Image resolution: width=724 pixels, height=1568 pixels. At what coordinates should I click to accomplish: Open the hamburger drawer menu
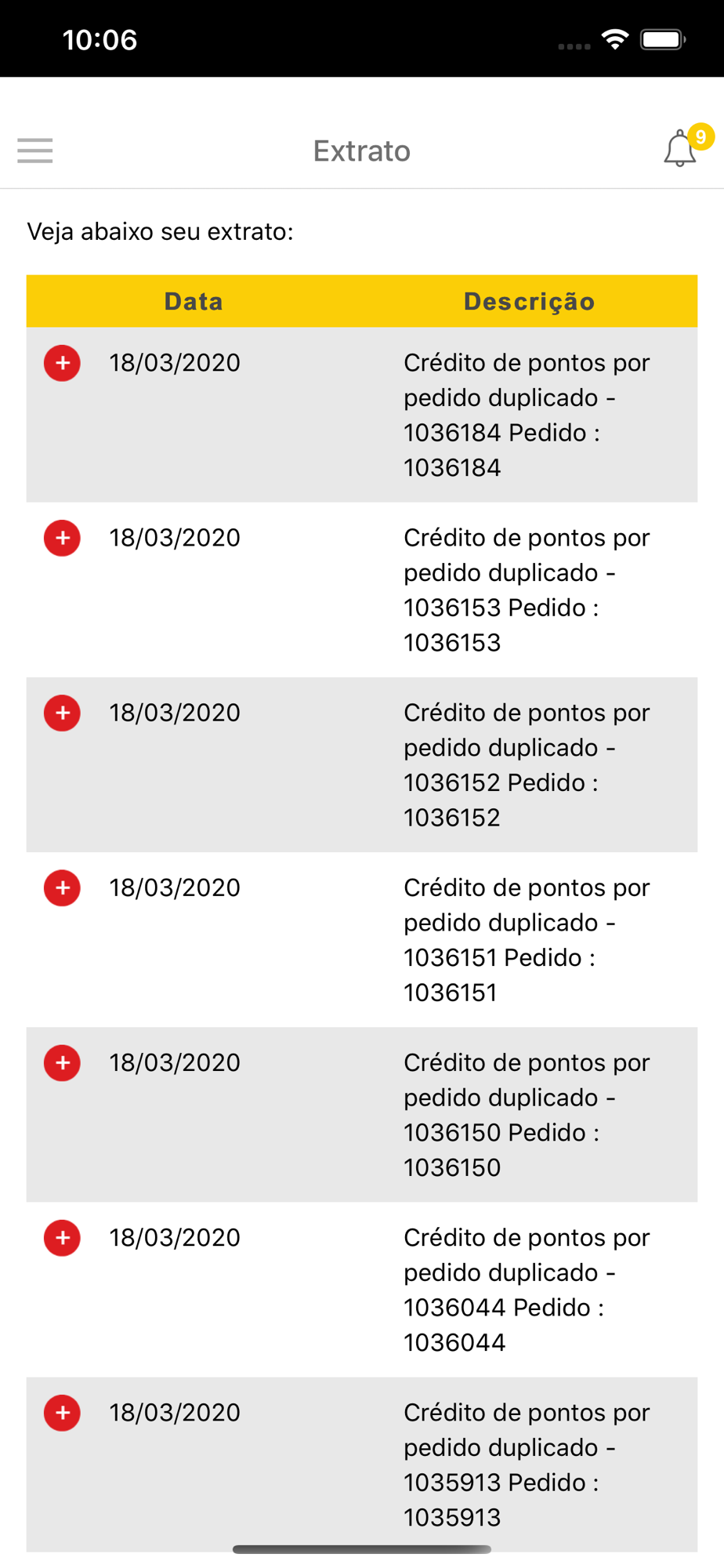click(35, 151)
